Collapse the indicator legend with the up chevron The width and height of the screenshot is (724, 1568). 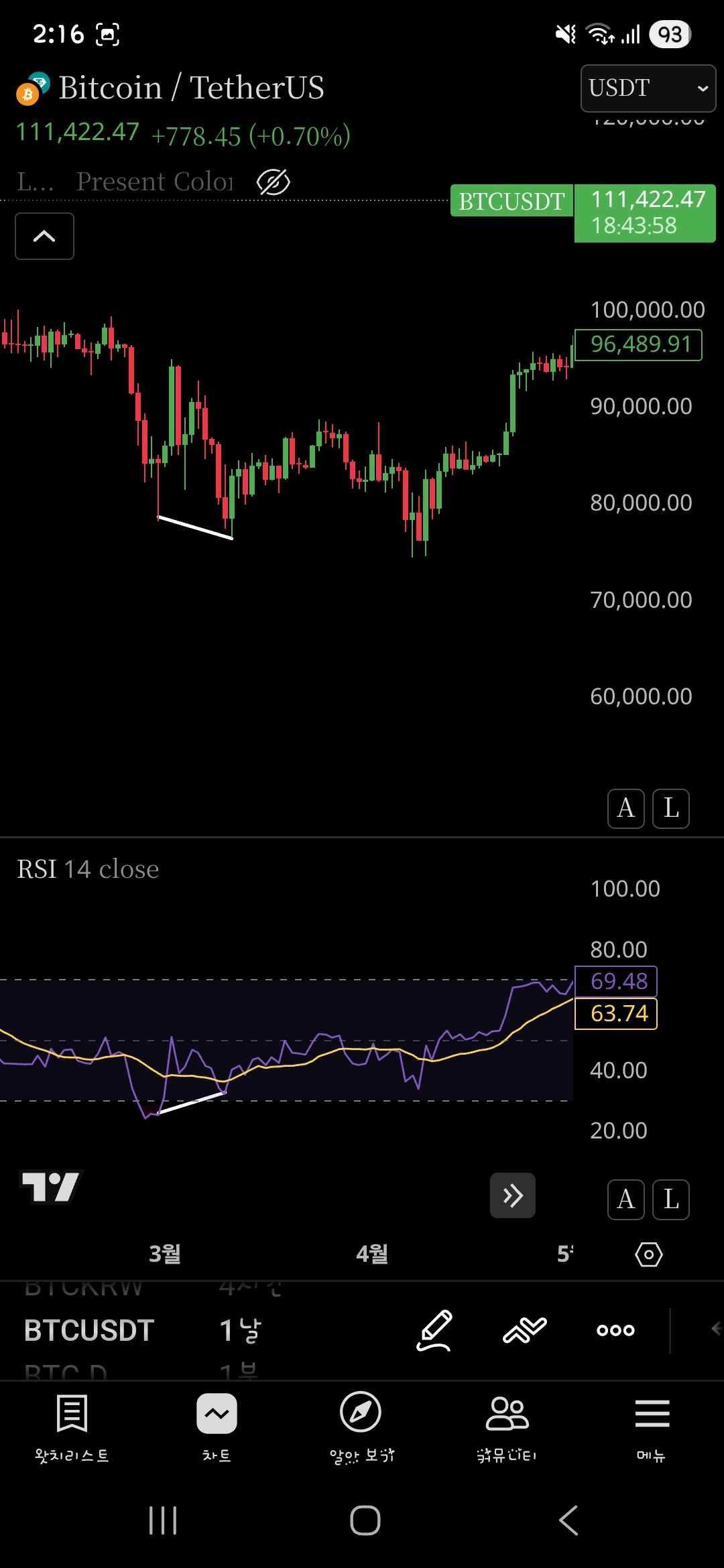tap(44, 236)
